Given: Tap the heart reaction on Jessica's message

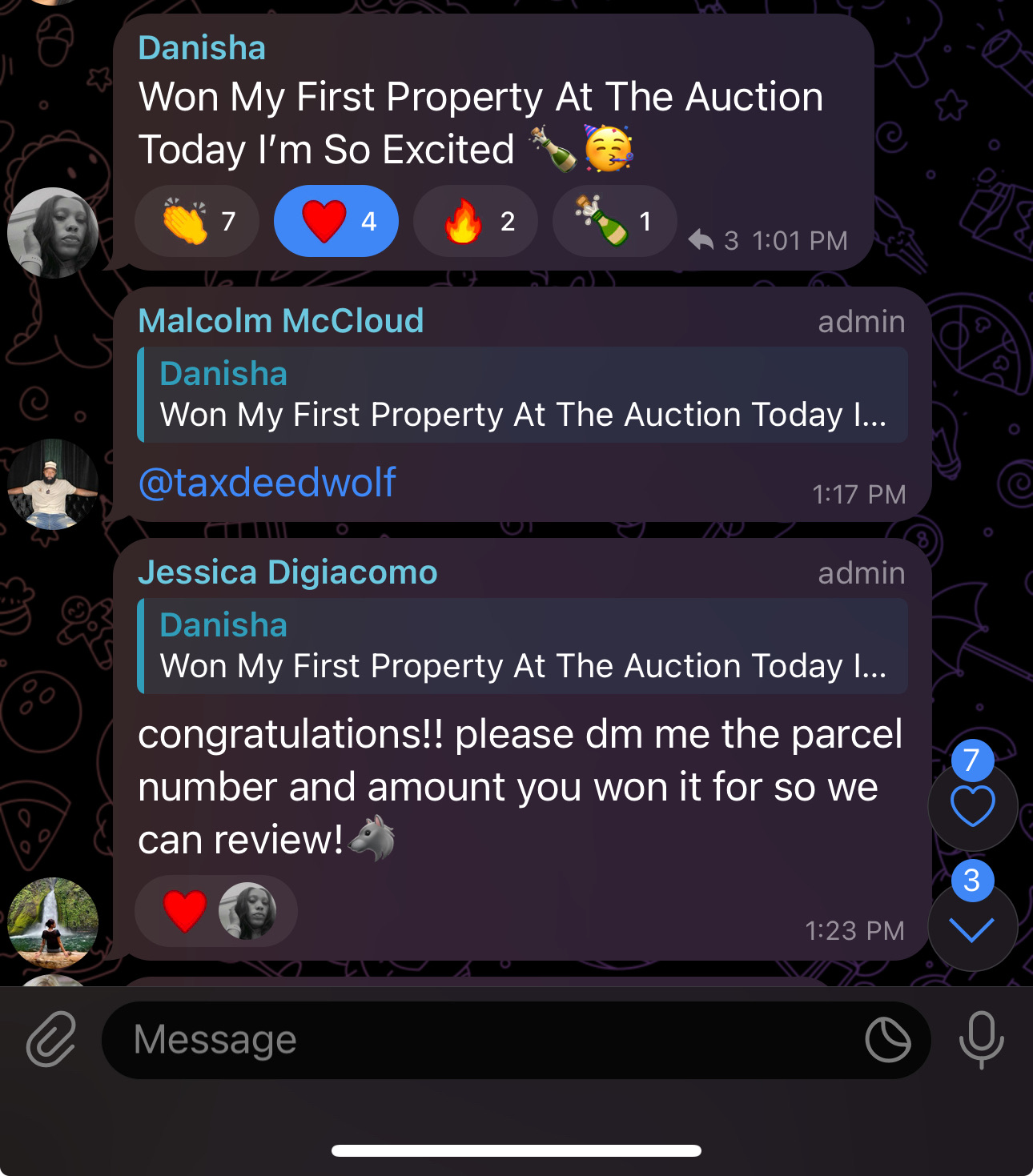Looking at the screenshot, I should pyautogui.click(x=216, y=911).
